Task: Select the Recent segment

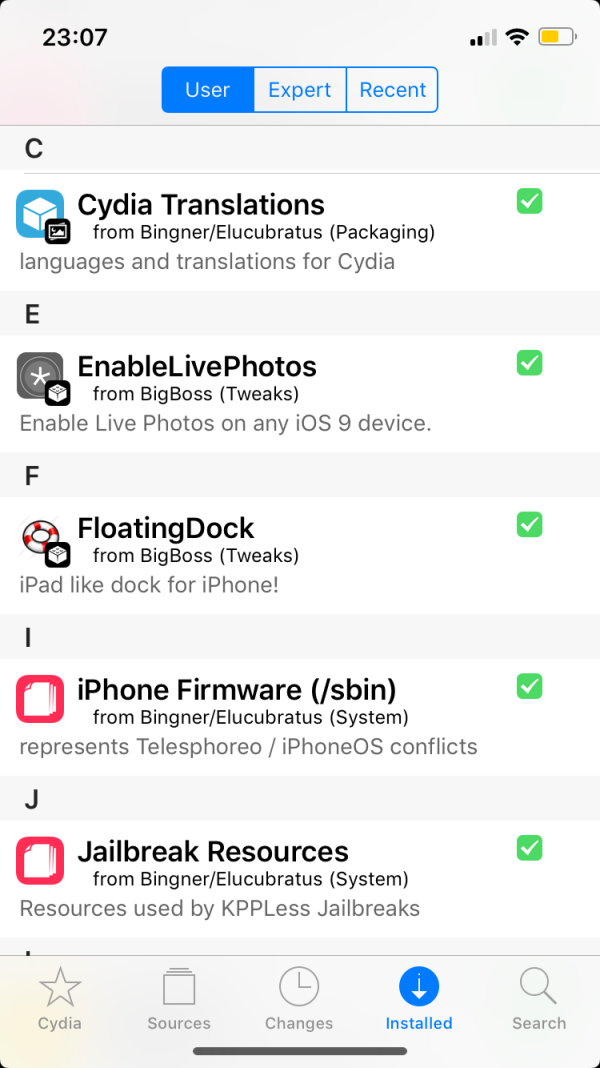Action: (x=392, y=90)
